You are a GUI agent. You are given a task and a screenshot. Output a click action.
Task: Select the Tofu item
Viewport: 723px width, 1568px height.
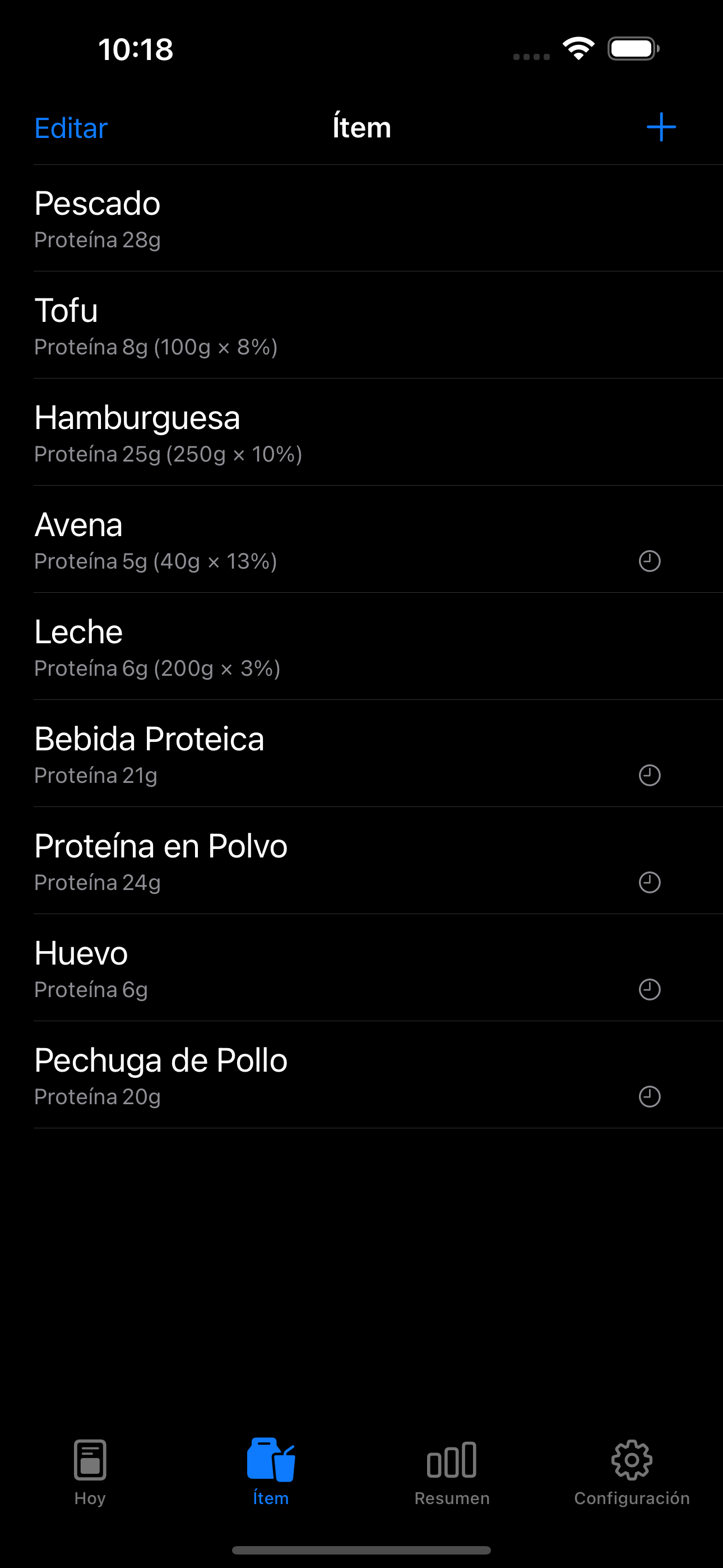(x=361, y=326)
